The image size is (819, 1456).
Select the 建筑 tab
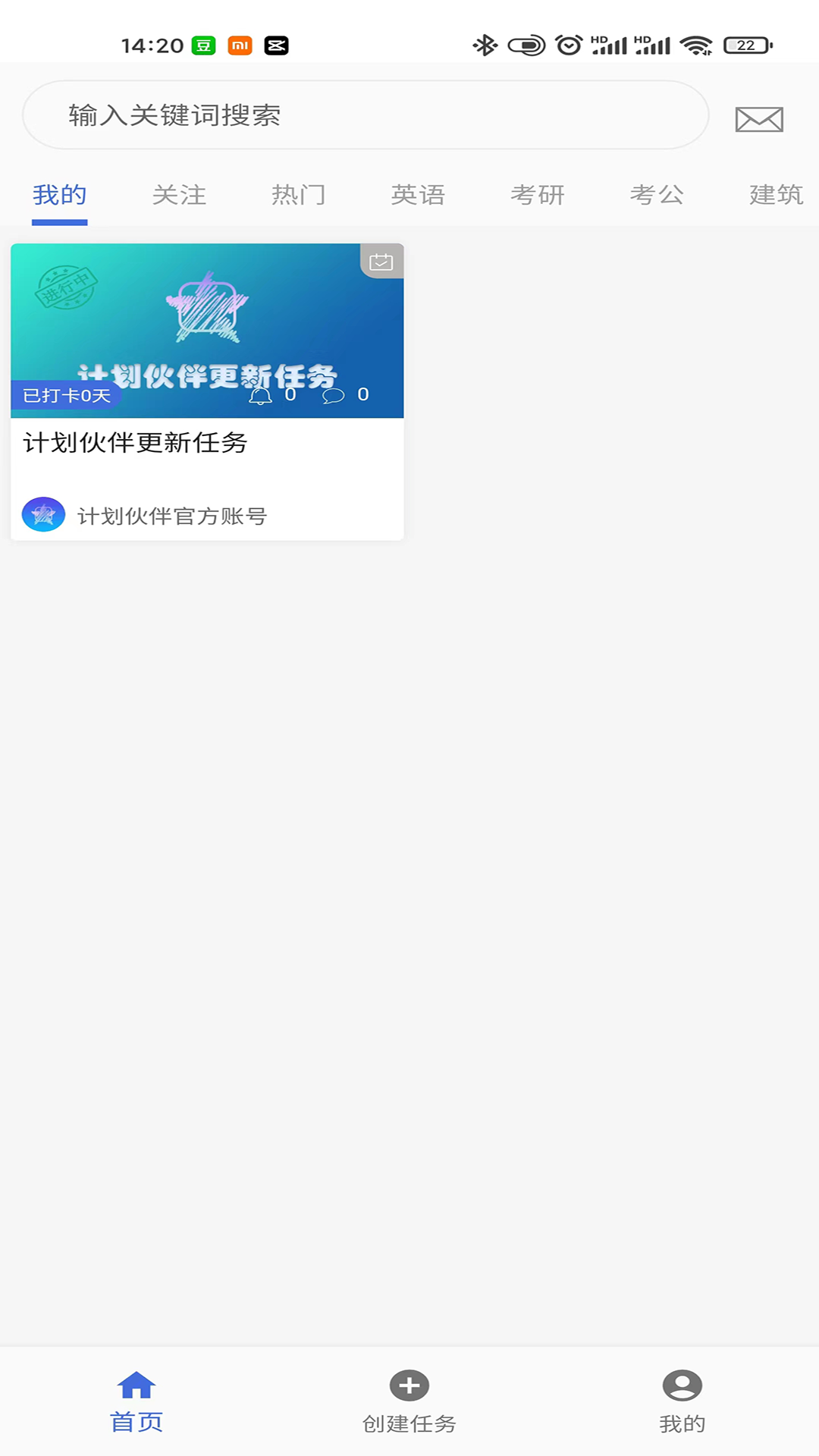point(775,195)
